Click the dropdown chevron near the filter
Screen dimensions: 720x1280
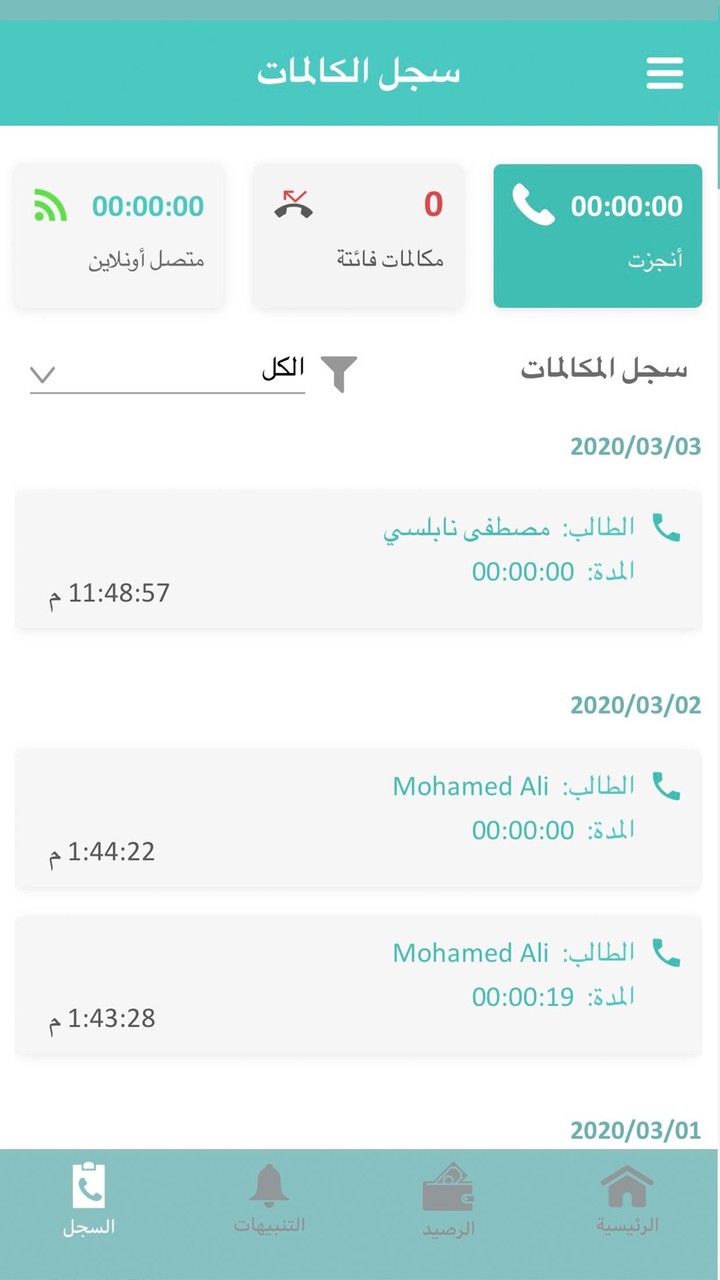[x=42, y=375]
